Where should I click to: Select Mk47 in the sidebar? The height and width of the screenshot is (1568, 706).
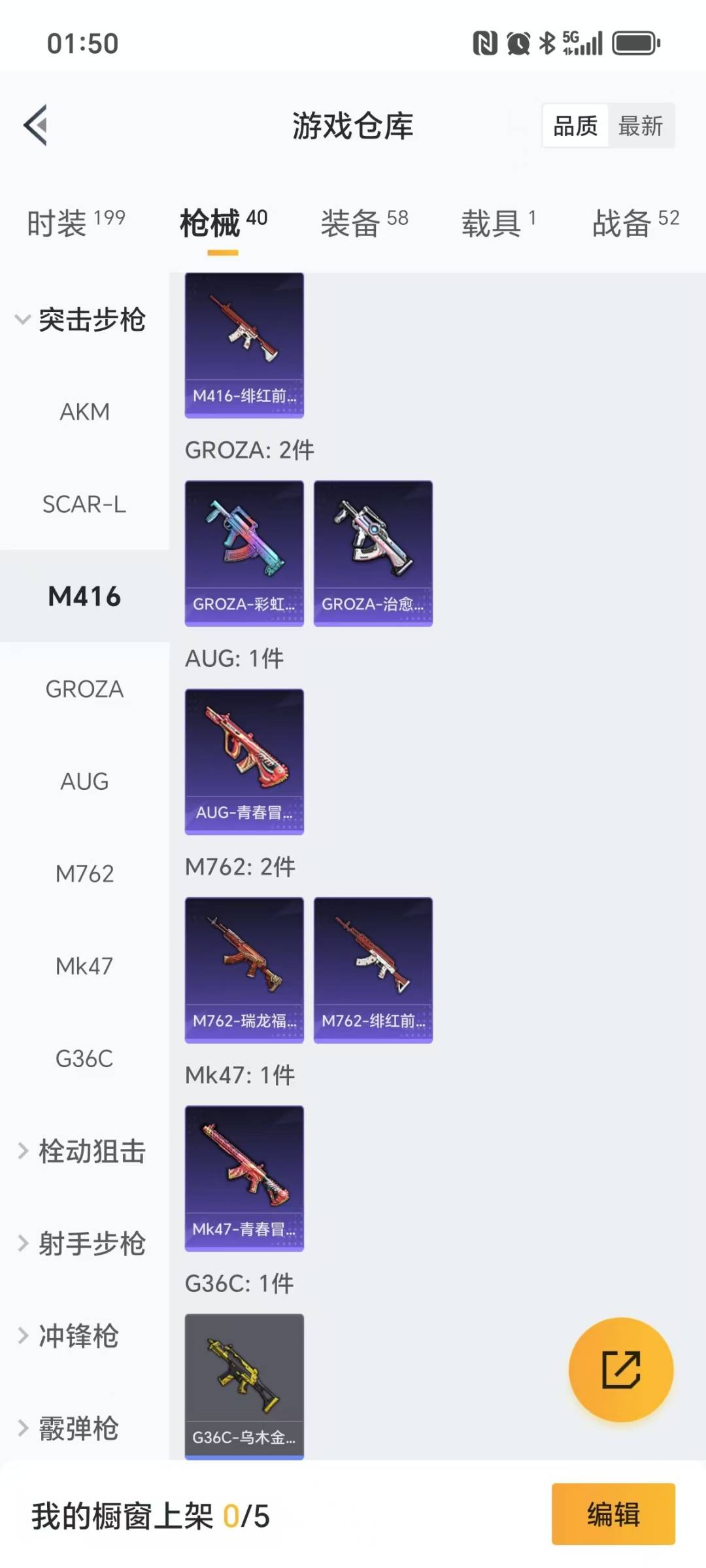(84, 966)
